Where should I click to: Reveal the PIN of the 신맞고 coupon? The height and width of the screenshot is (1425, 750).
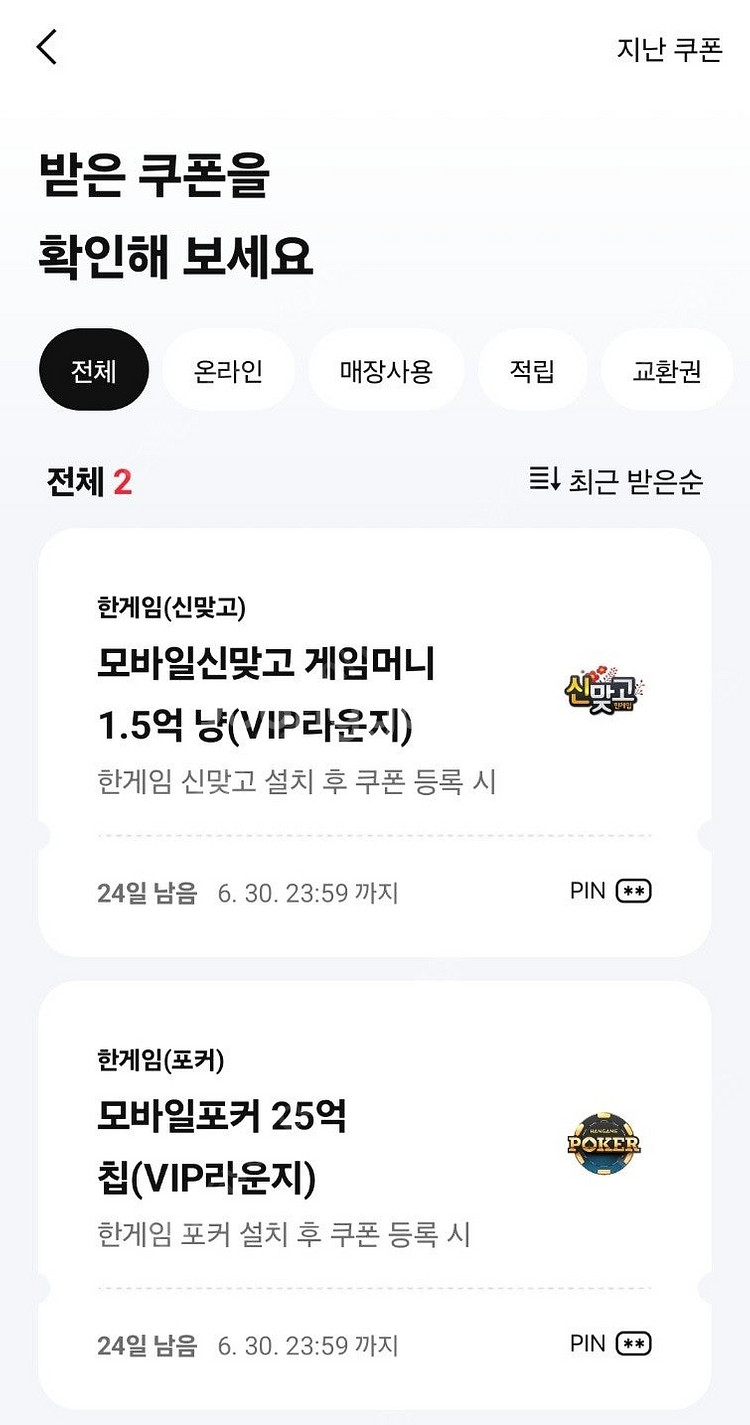tap(610, 891)
